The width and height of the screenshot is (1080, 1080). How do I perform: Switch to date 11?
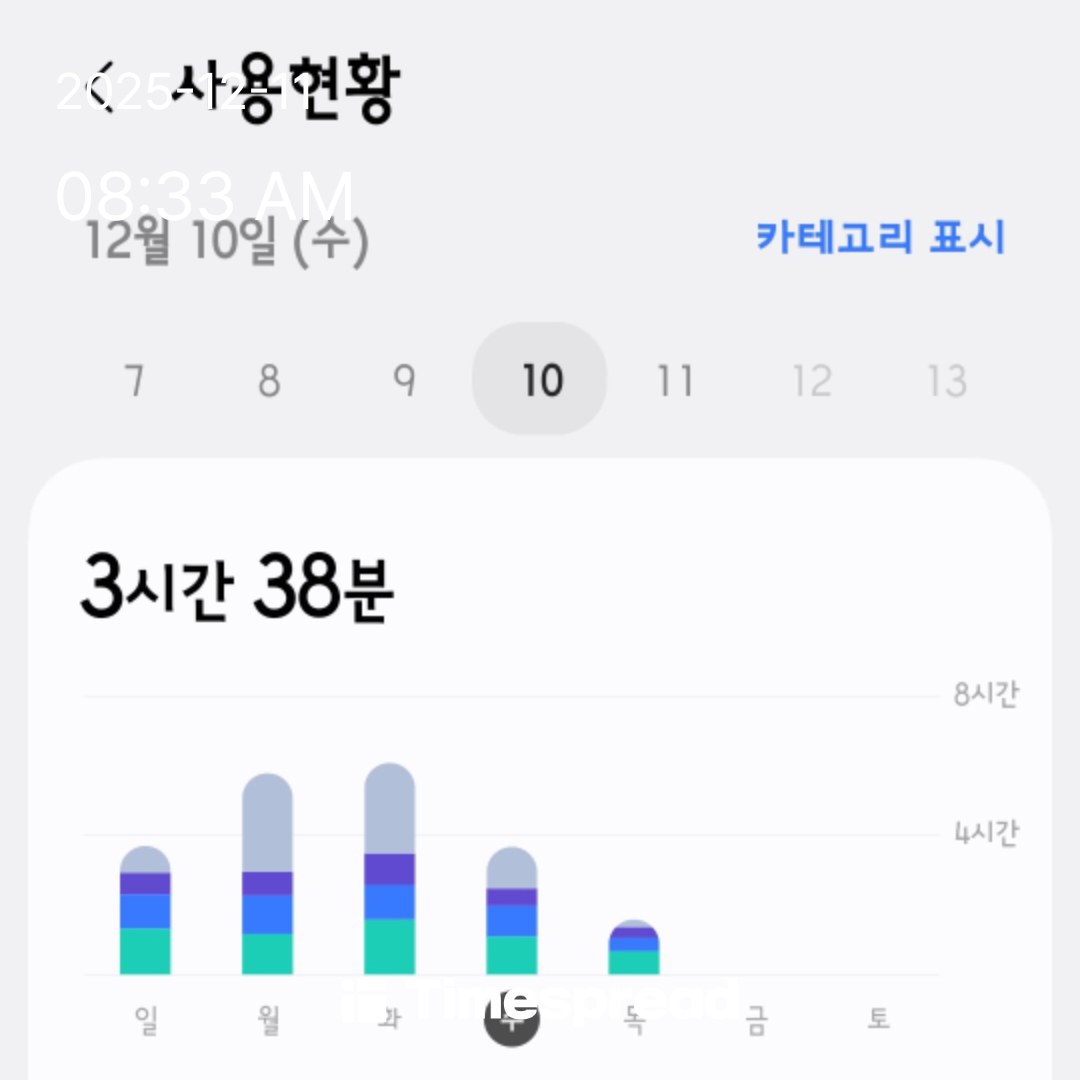pyautogui.click(x=675, y=380)
